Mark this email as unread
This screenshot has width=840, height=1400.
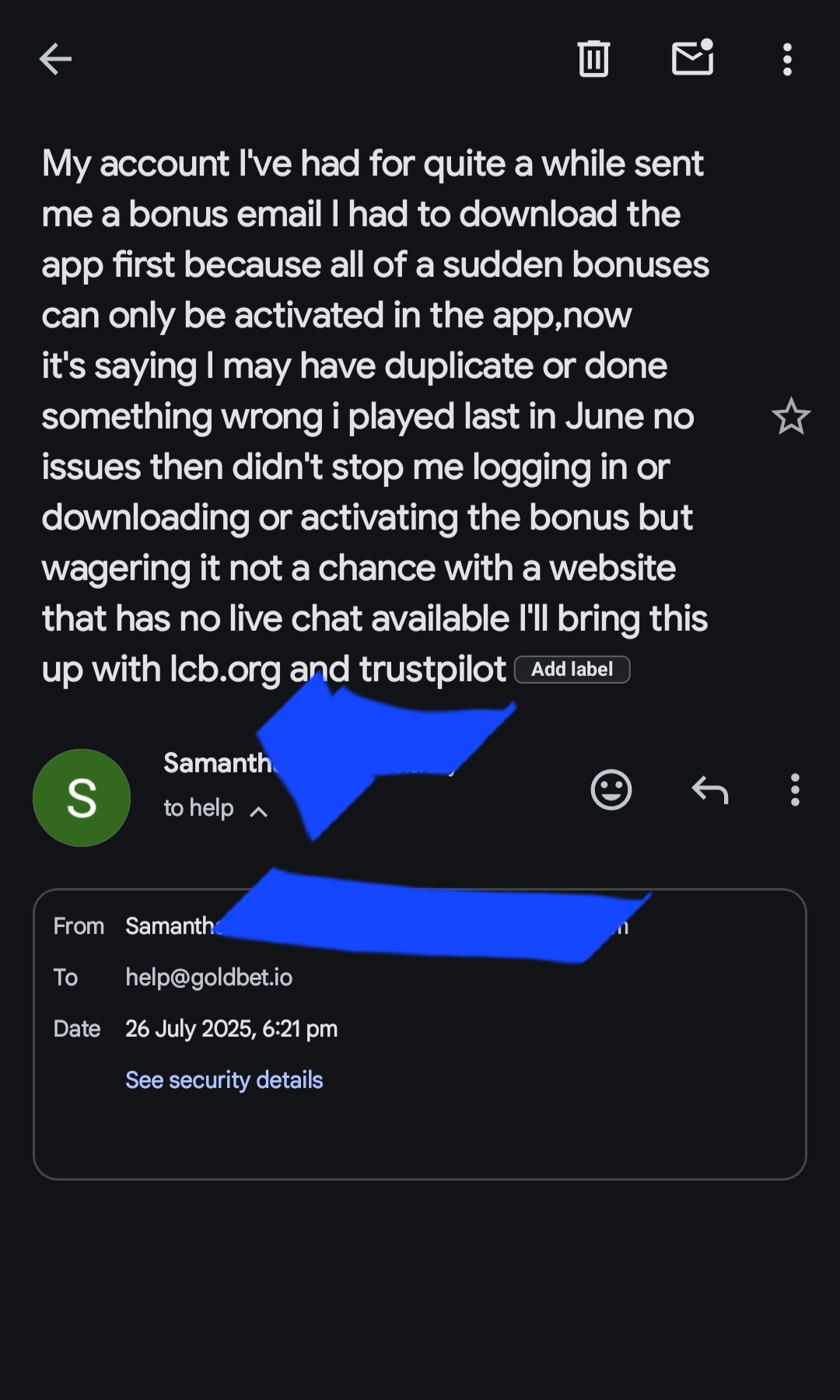[x=692, y=58]
